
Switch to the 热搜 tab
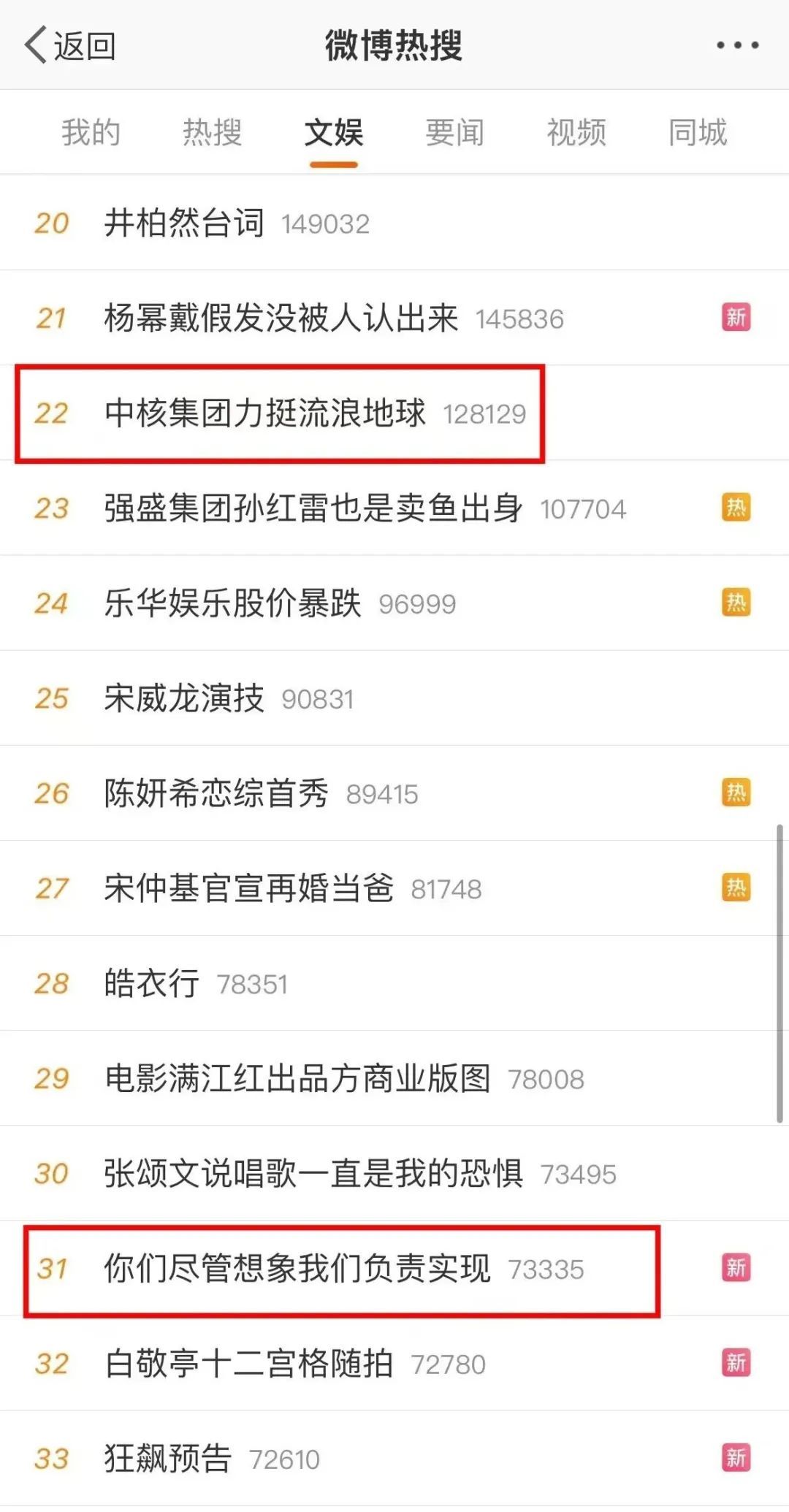coord(212,132)
